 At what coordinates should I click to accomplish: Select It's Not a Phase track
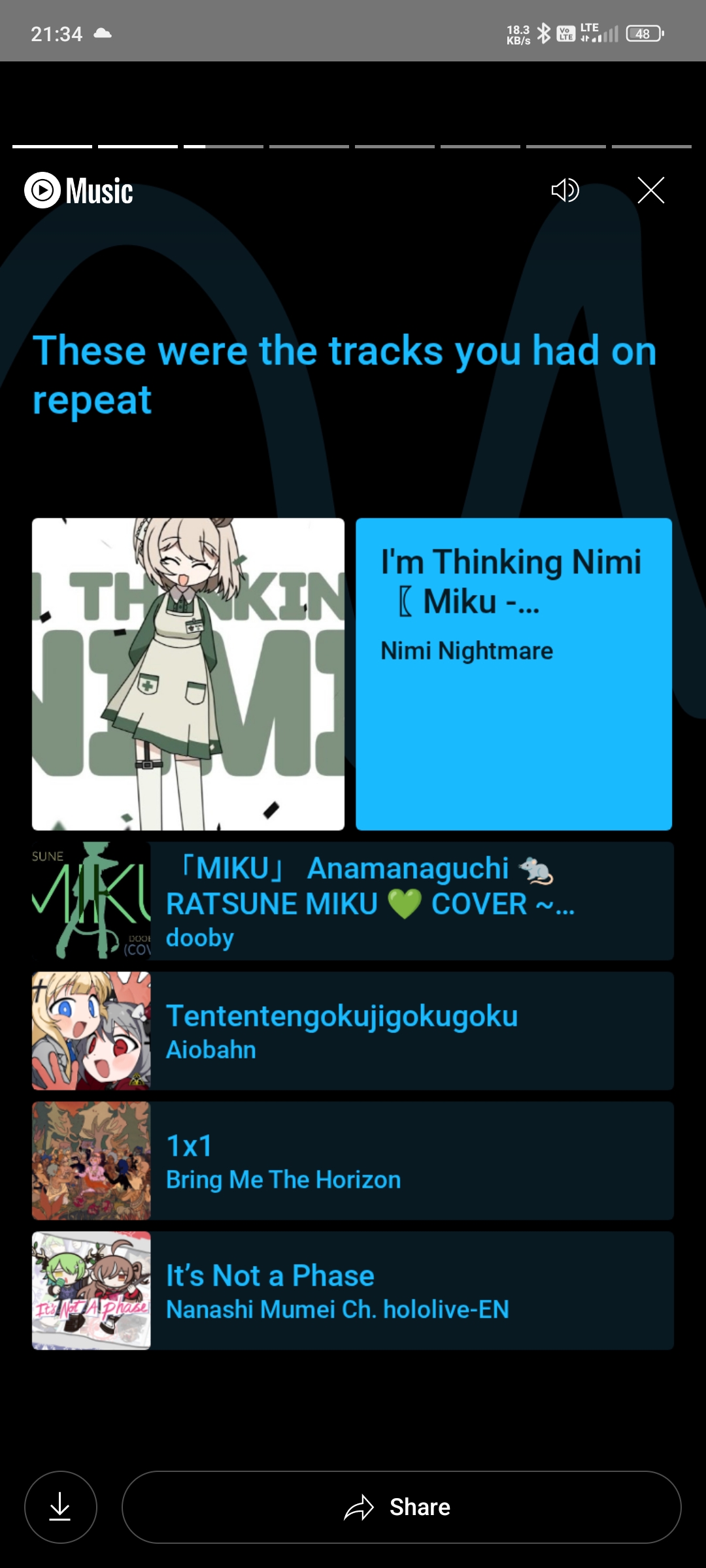pos(353,1290)
